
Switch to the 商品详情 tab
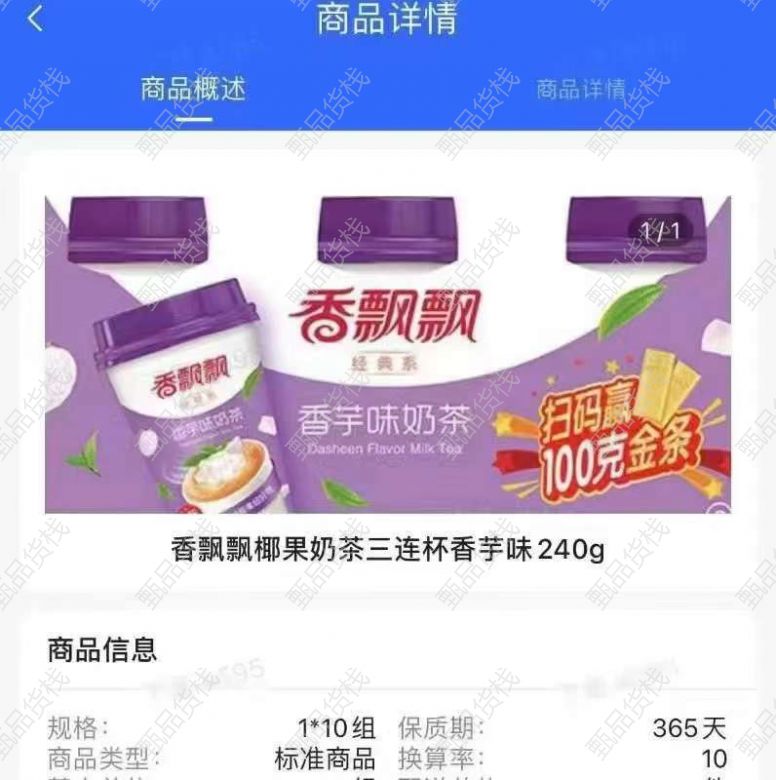(x=581, y=89)
